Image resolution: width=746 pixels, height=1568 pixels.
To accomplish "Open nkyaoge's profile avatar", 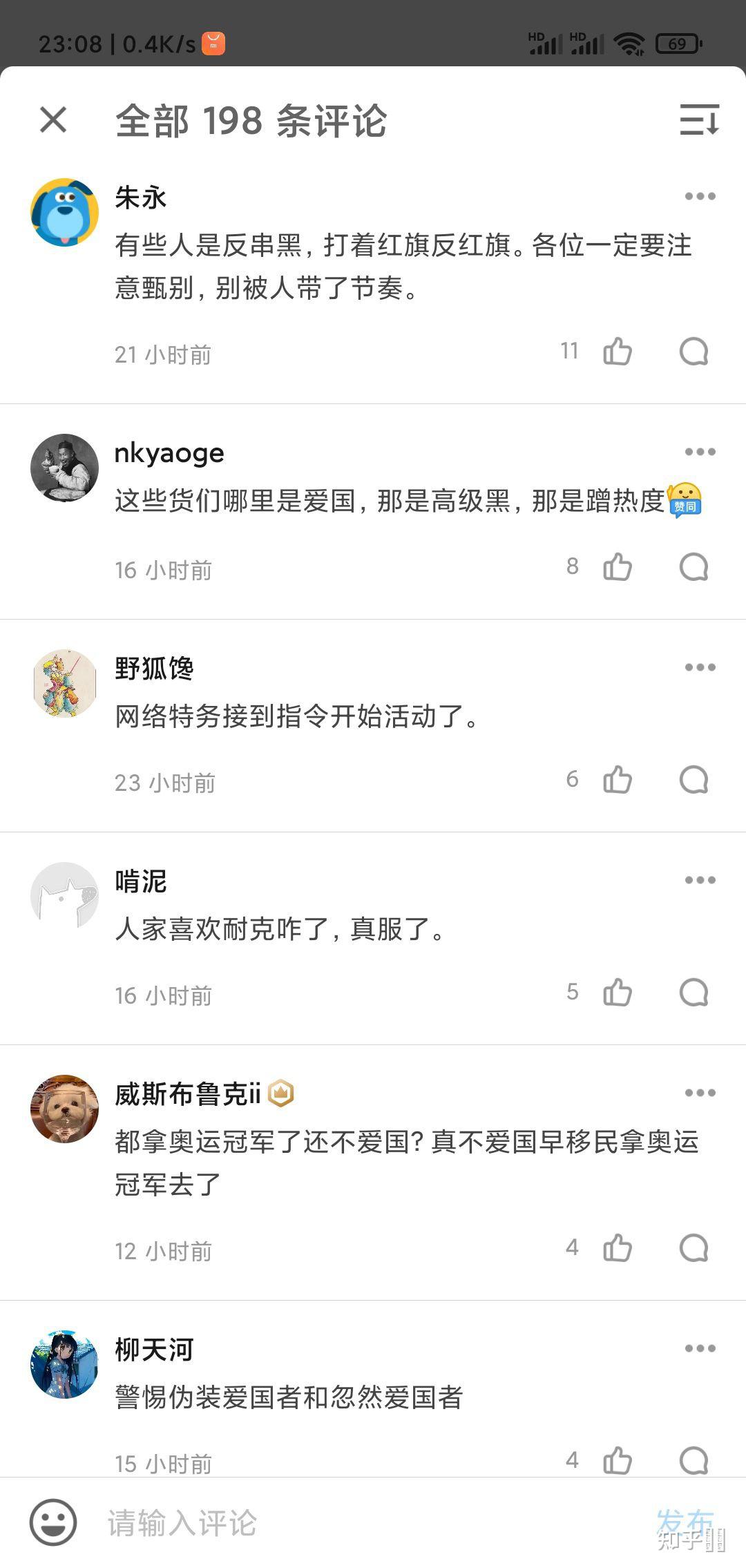I will [x=64, y=468].
